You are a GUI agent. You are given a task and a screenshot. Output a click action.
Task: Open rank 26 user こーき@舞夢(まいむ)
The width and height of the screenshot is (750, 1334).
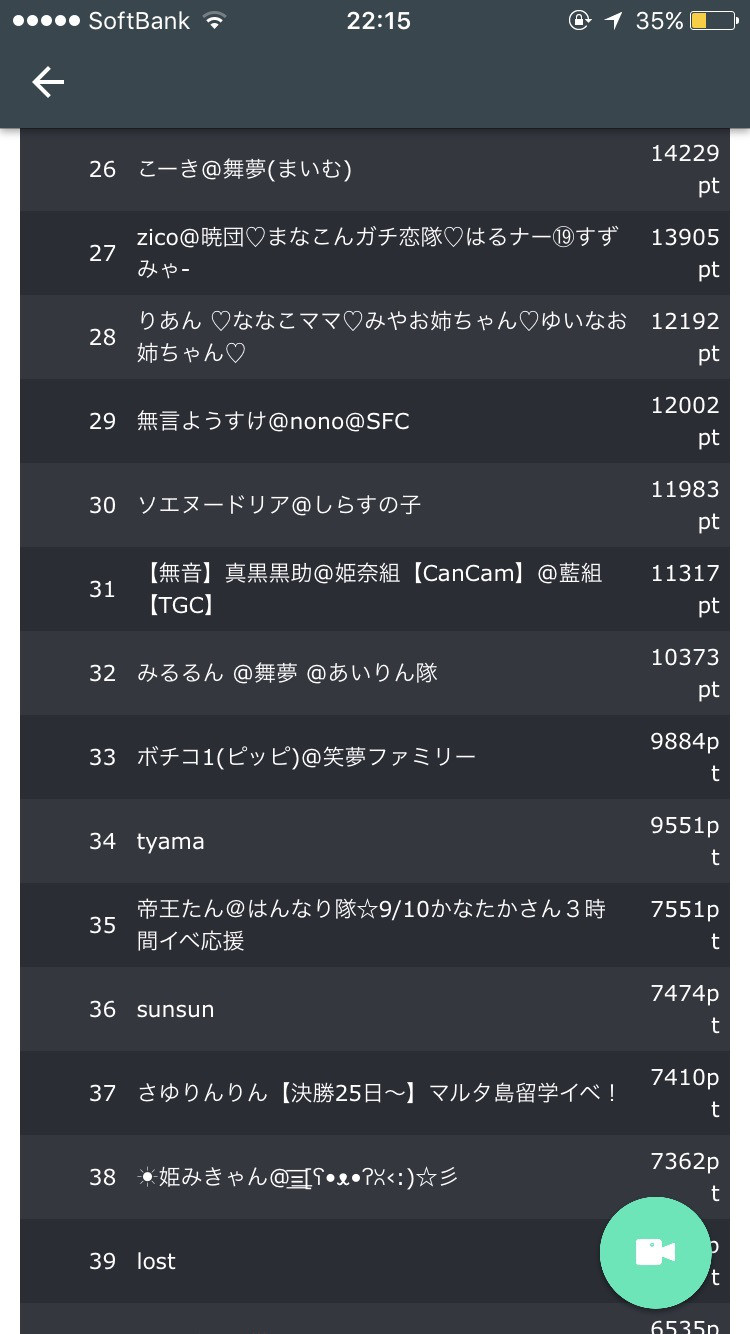375,169
